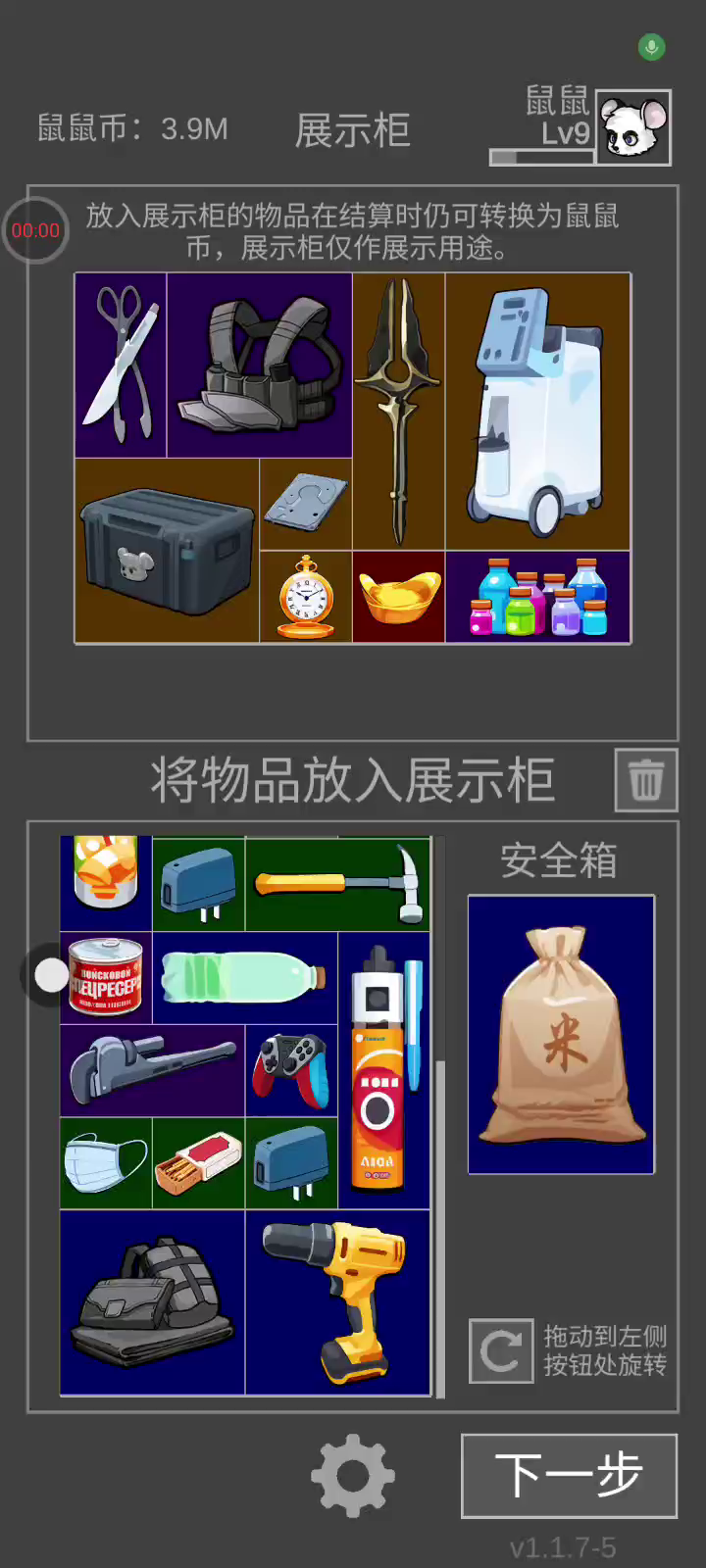
Task: Select the colorful potion bottles in the cabinet
Action: click(x=538, y=597)
